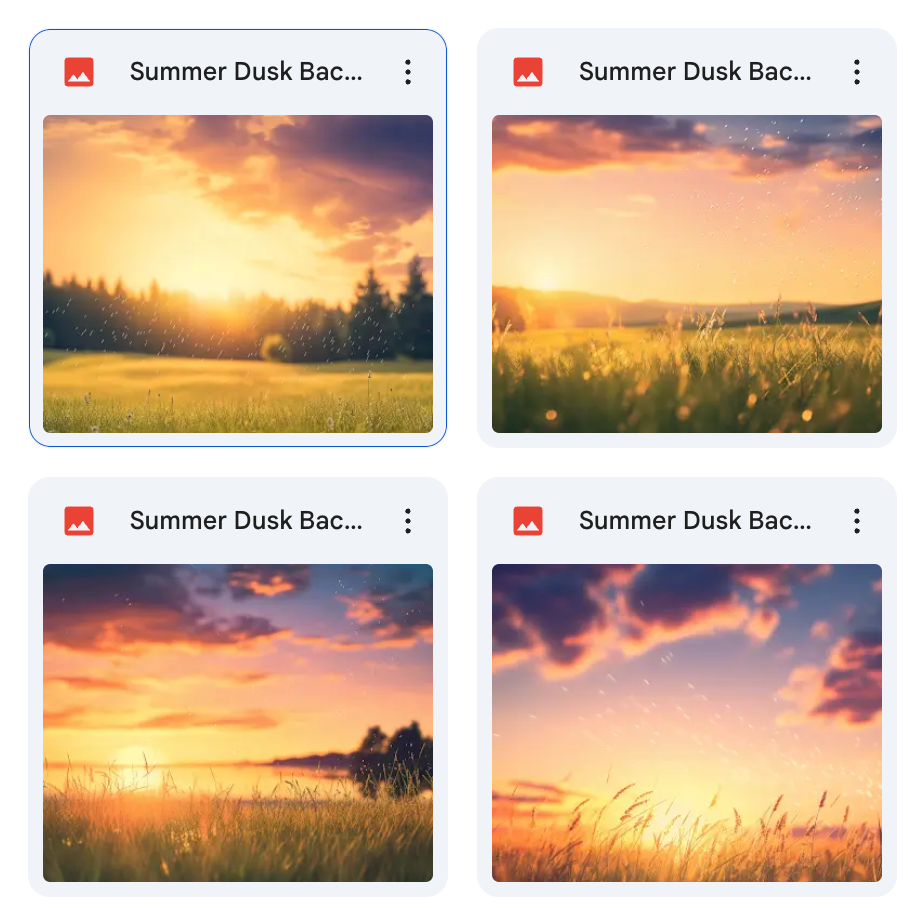908x908 pixels.
Task: Open the Summer Dusk image with lakeside trees
Action: 238,722
